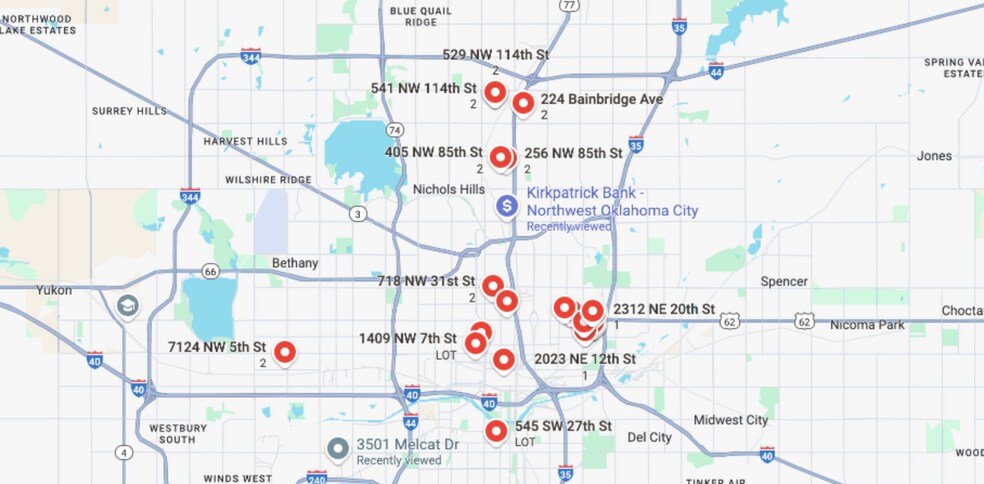Tap the 718 NW 31st St marker
Image resolution: width=984 pixels, height=484 pixels.
pos(492,286)
